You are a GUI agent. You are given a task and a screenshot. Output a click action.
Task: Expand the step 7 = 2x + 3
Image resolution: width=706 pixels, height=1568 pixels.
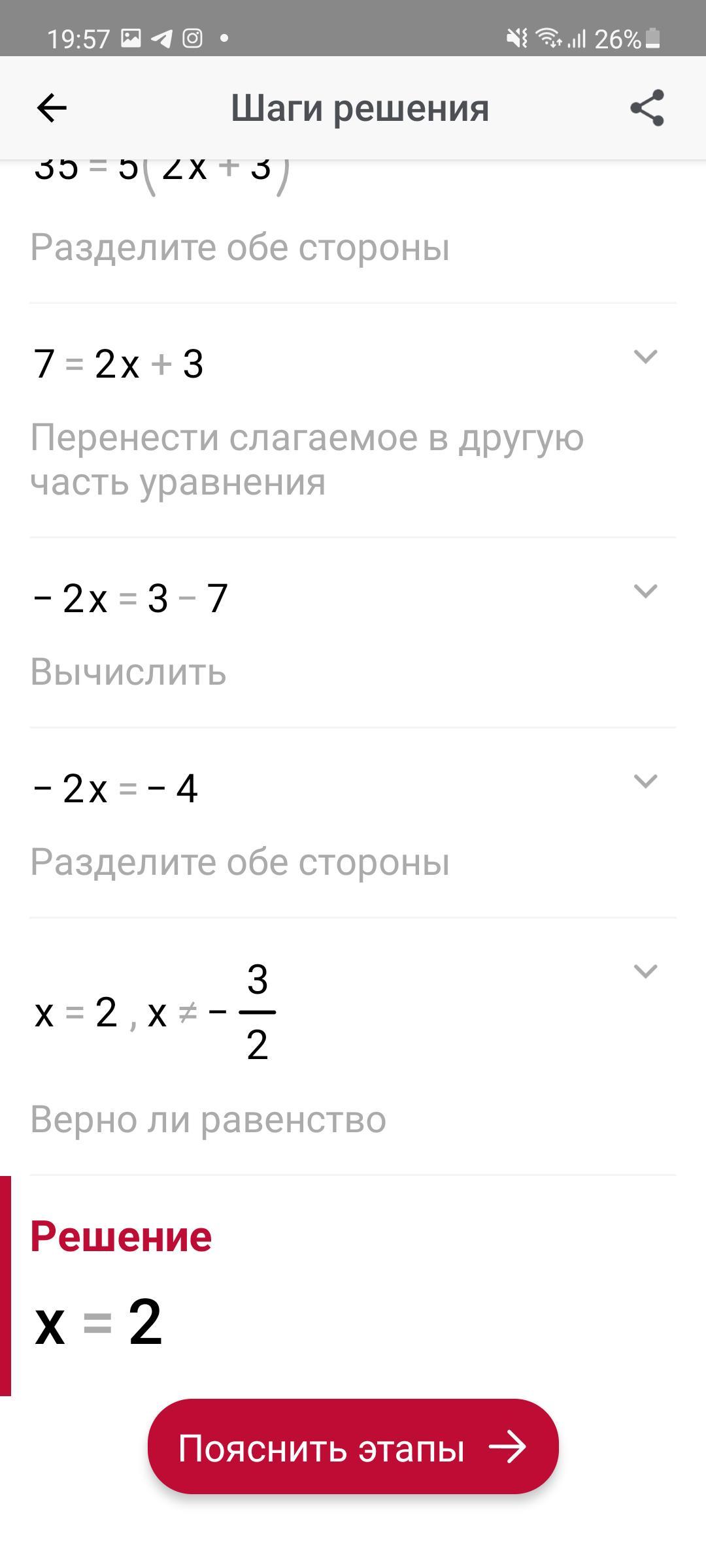pos(645,357)
